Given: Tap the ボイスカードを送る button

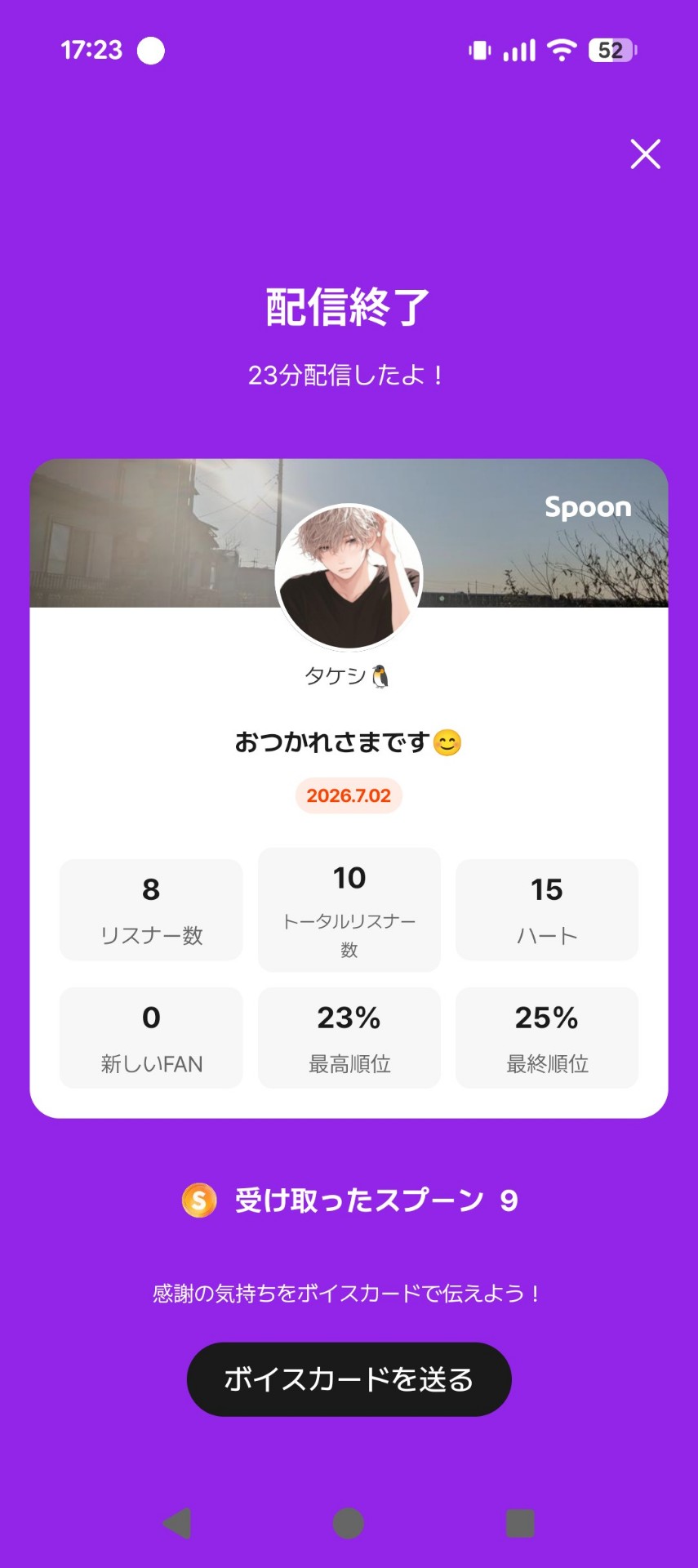Looking at the screenshot, I should [x=349, y=1379].
